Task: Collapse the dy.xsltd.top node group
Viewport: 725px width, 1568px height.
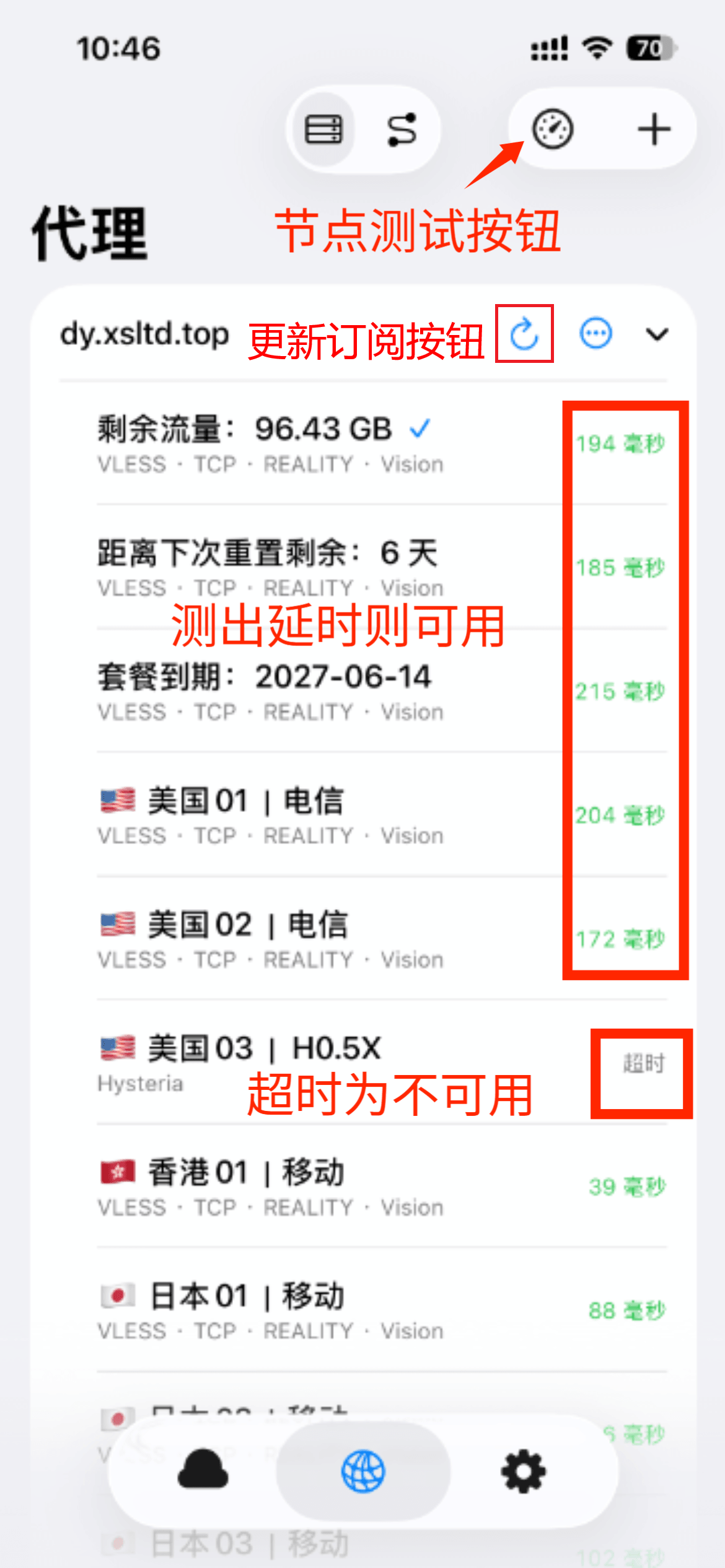Action: [x=657, y=334]
